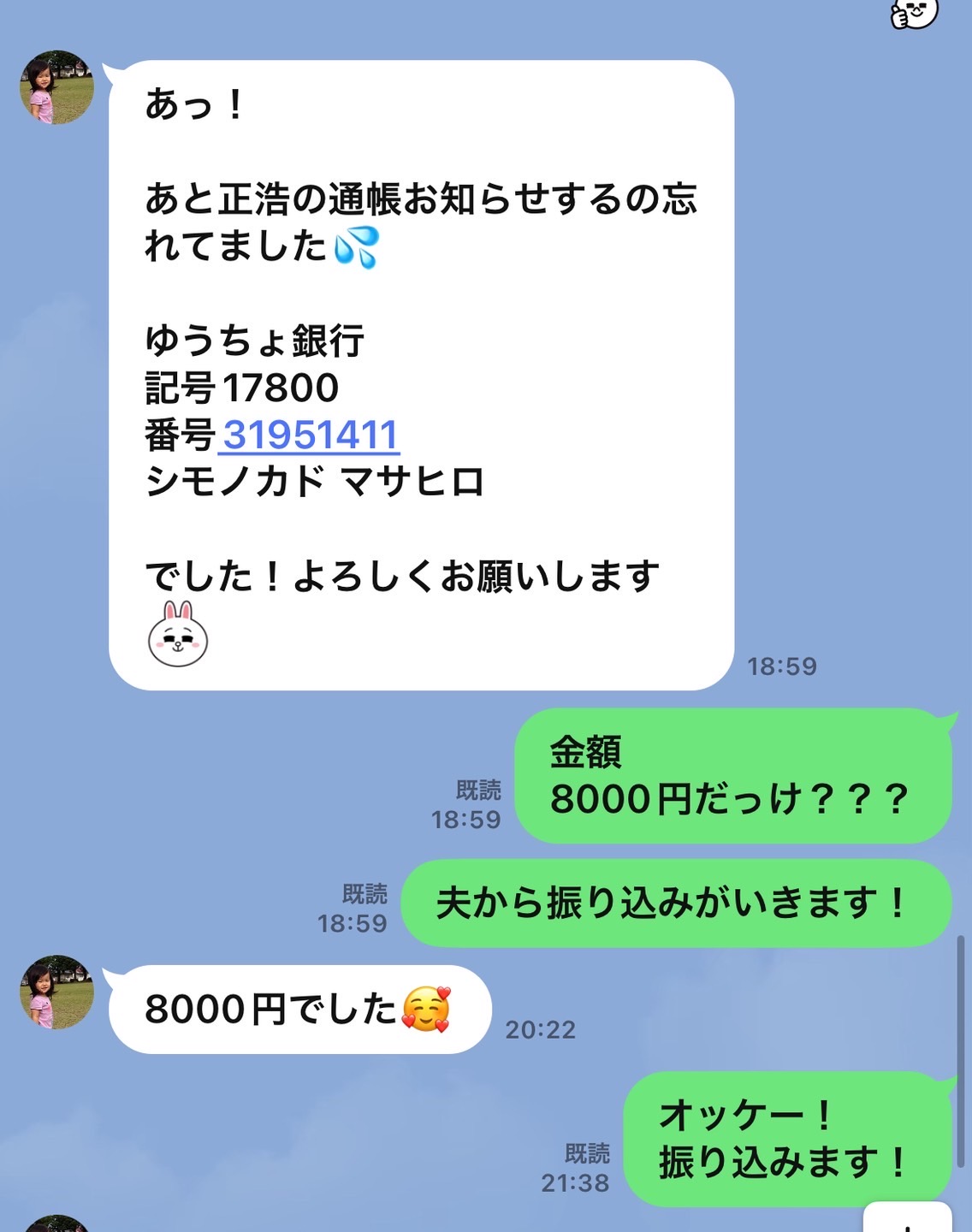Tap the scroll-to-bottom button

(907, 1220)
